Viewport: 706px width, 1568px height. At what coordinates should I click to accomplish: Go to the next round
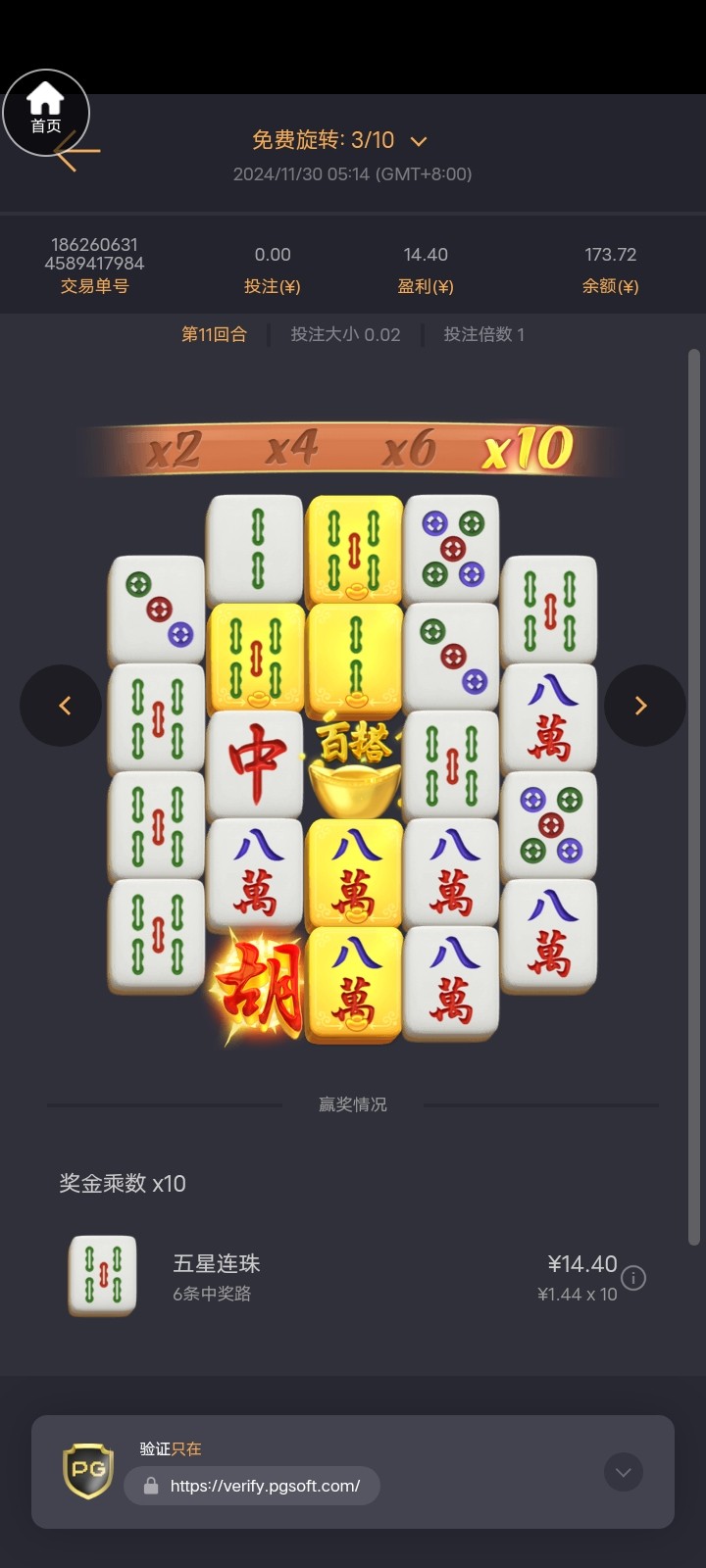click(643, 706)
